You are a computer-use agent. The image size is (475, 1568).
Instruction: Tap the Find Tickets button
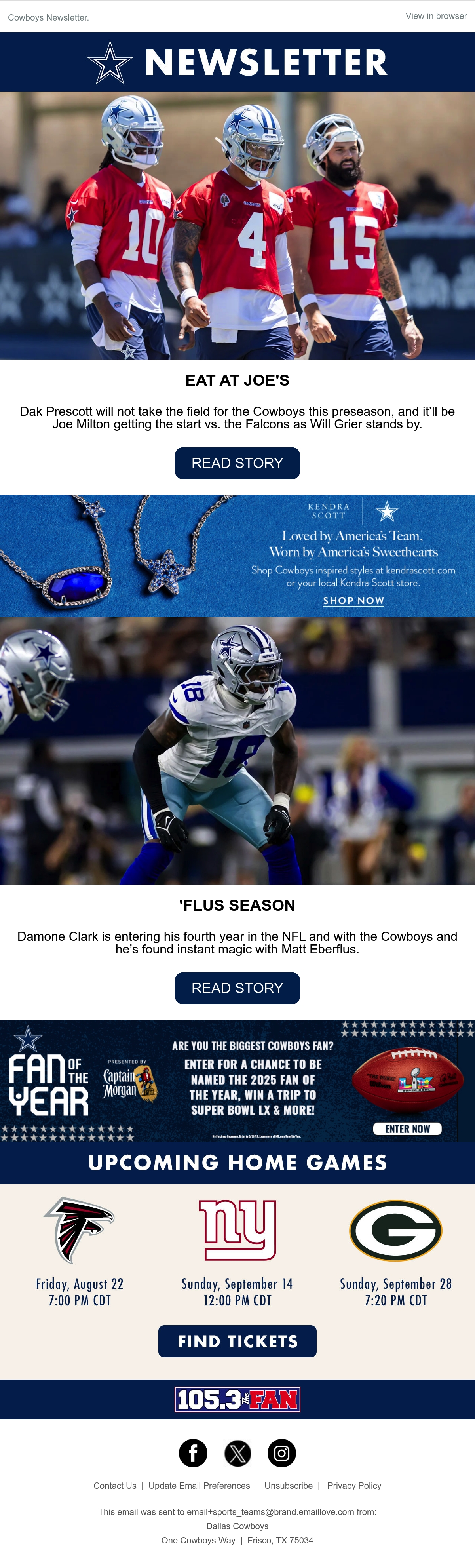pyautogui.click(x=237, y=1341)
